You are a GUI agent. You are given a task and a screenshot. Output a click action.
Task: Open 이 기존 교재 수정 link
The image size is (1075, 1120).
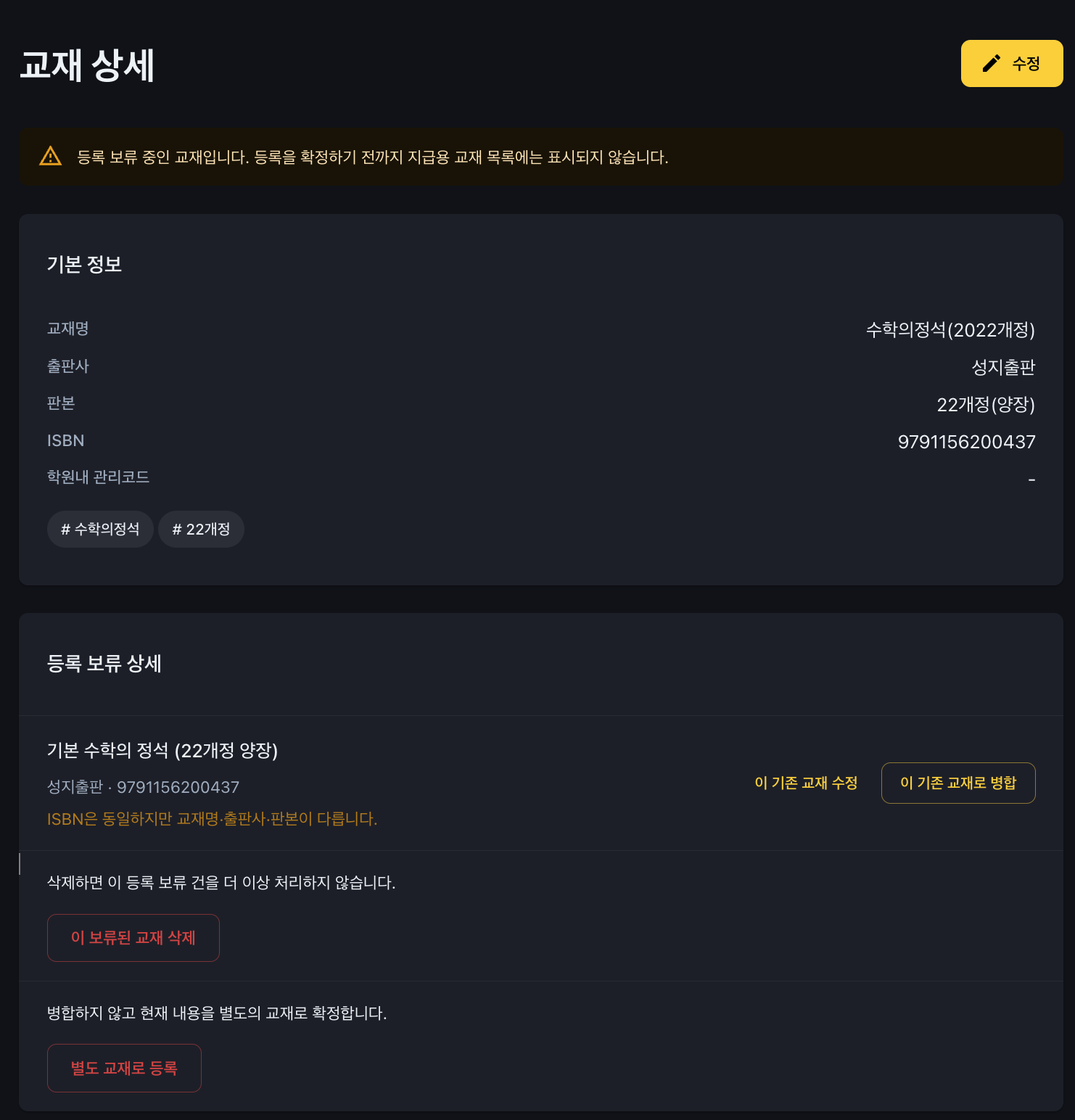[806, 783]
